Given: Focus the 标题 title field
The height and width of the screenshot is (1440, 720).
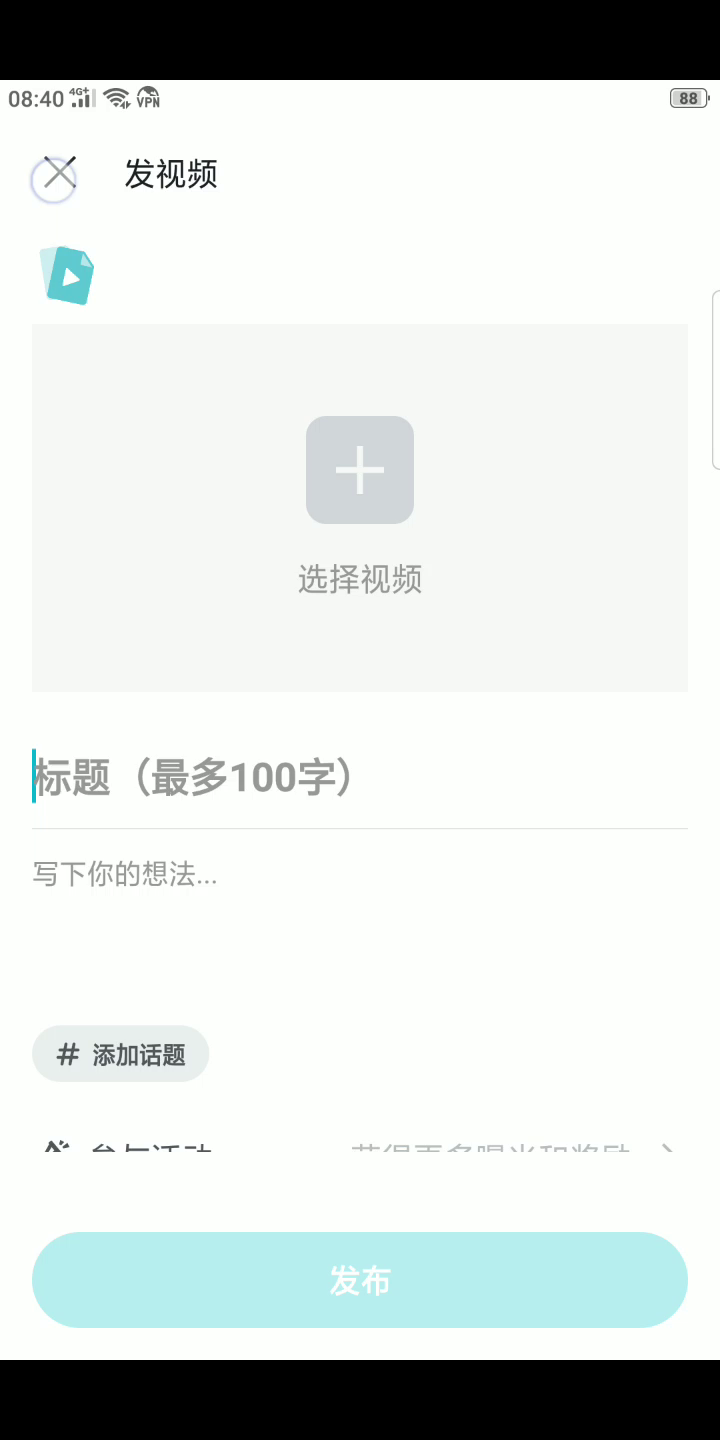Looking at the screenshot, I should 360,778.
